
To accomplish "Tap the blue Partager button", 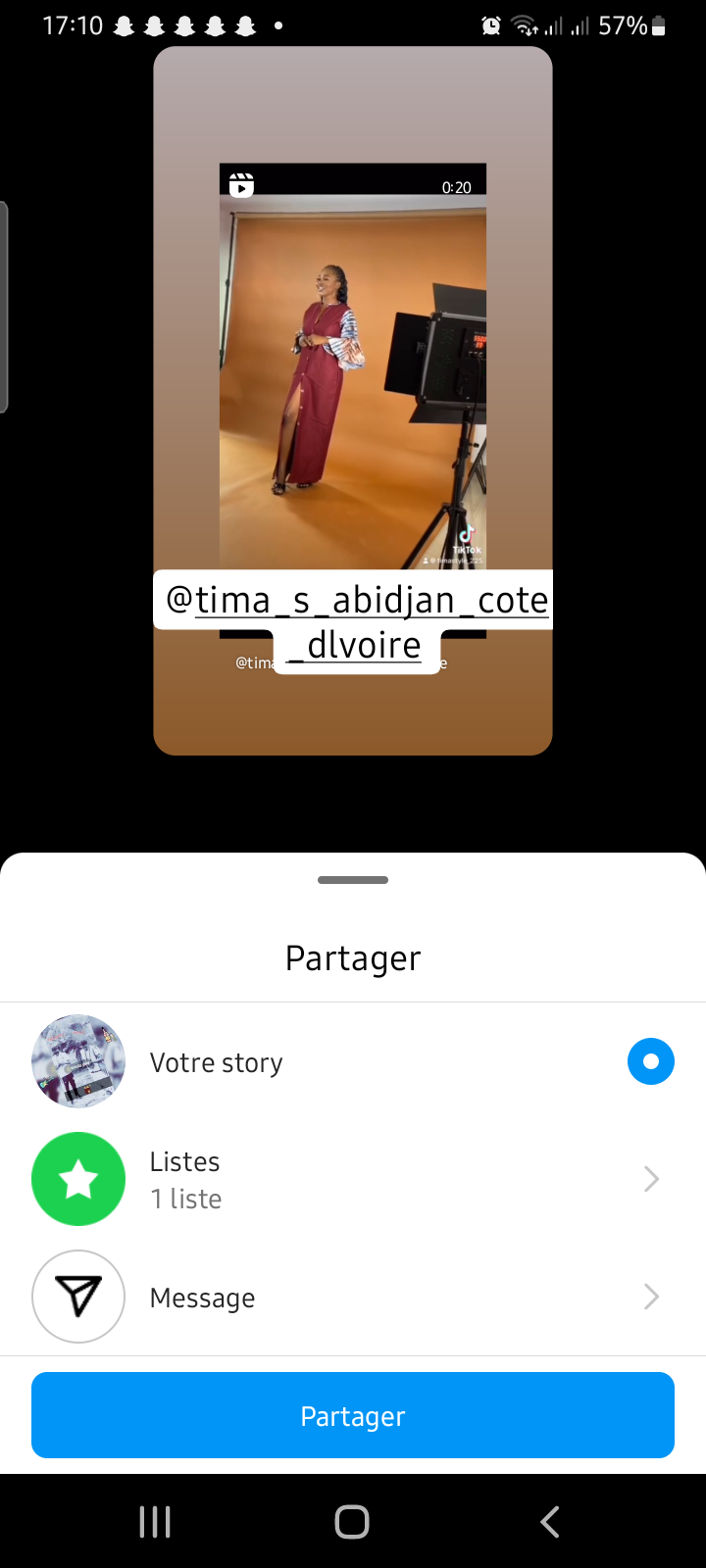I will (353, 1415).
